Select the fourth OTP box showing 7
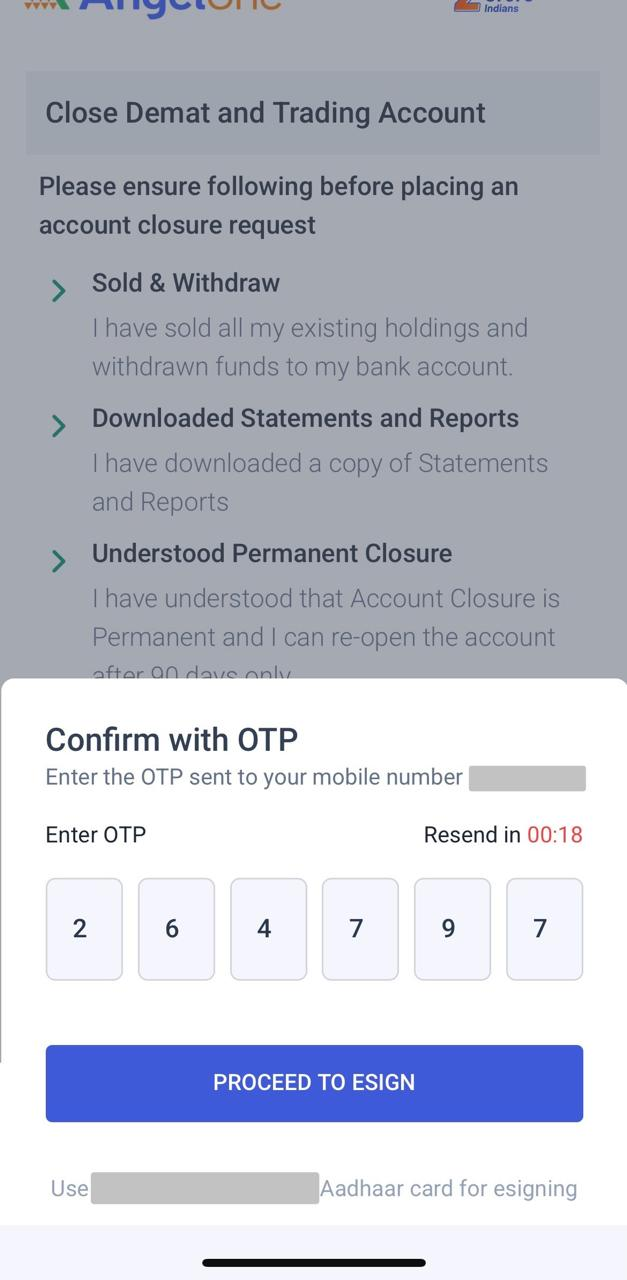The height and width of the screenshot is (1280, 627). pyautogui.click(x=360, y=929)
